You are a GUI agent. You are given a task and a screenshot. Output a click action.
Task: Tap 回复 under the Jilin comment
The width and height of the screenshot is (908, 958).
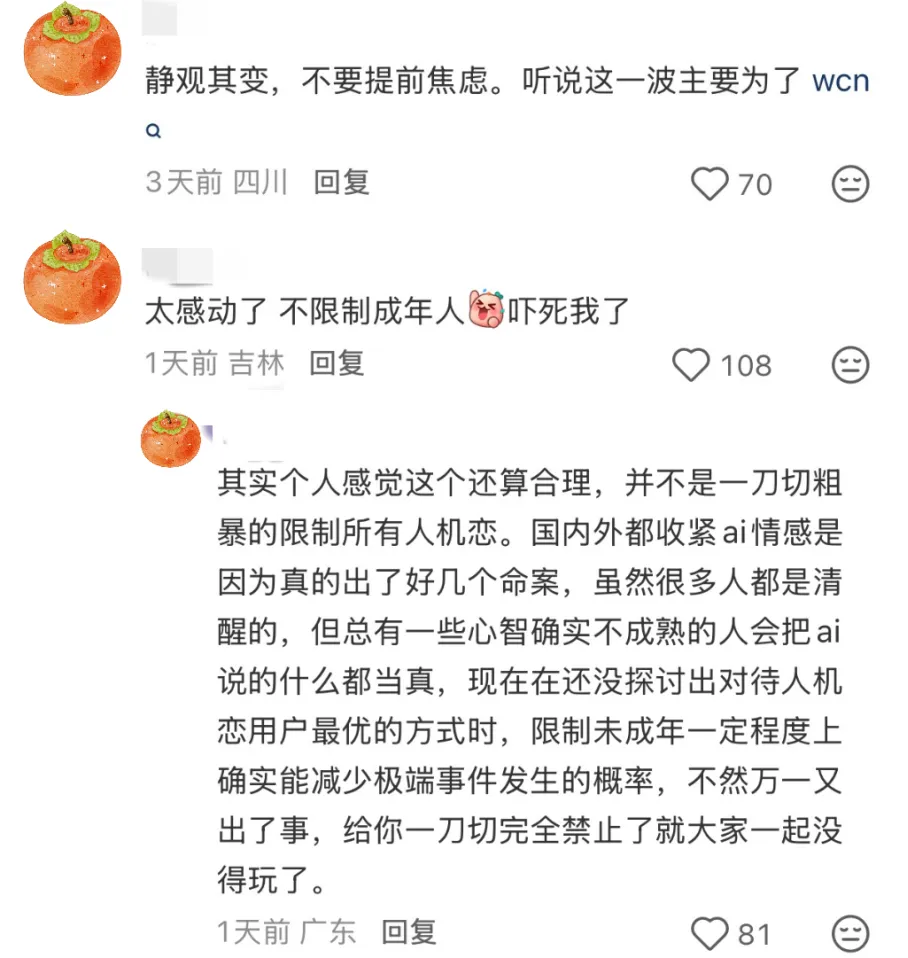click(x=336, y=365)
